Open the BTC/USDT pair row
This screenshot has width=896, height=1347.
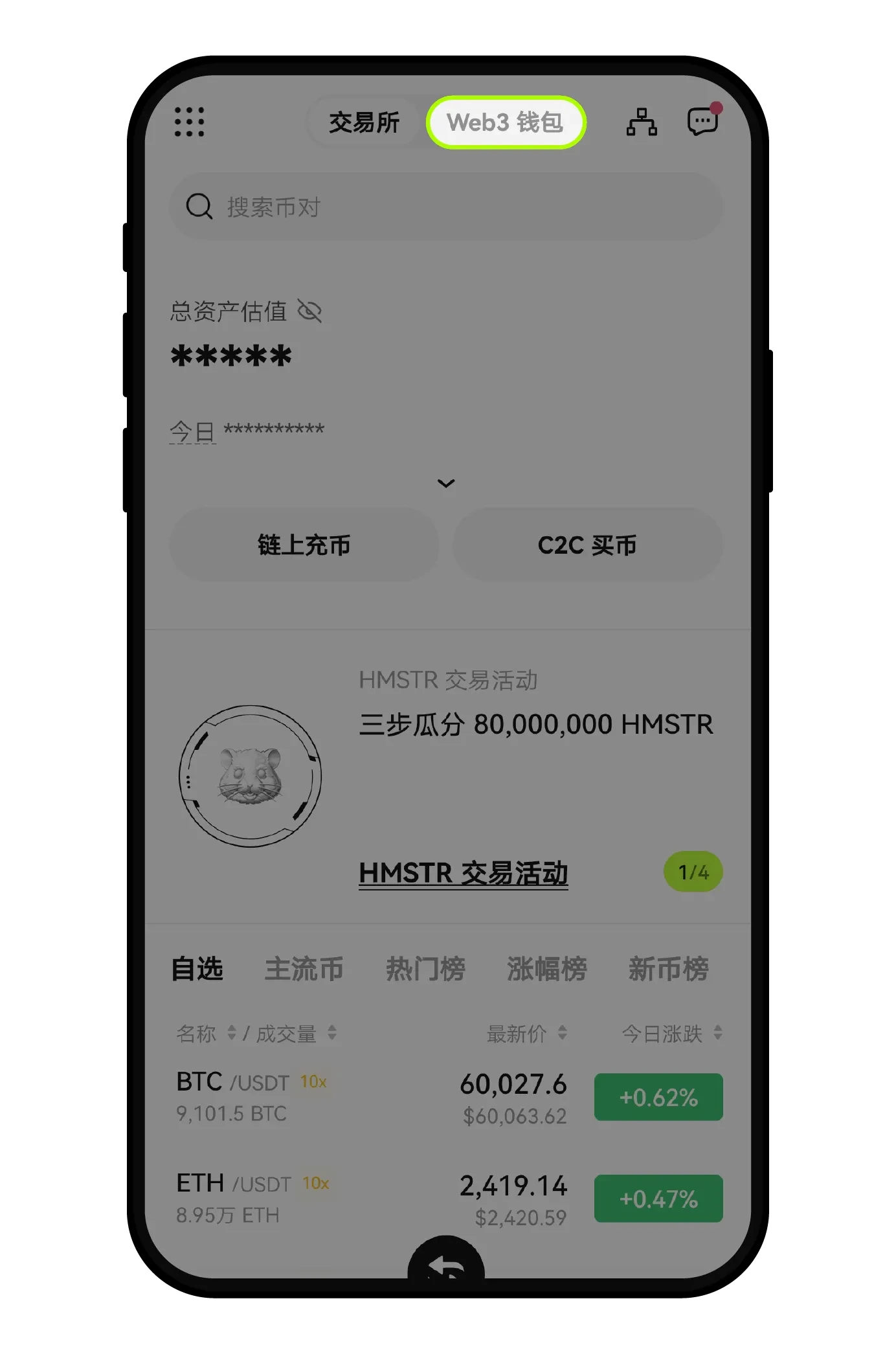(388, 1097)
